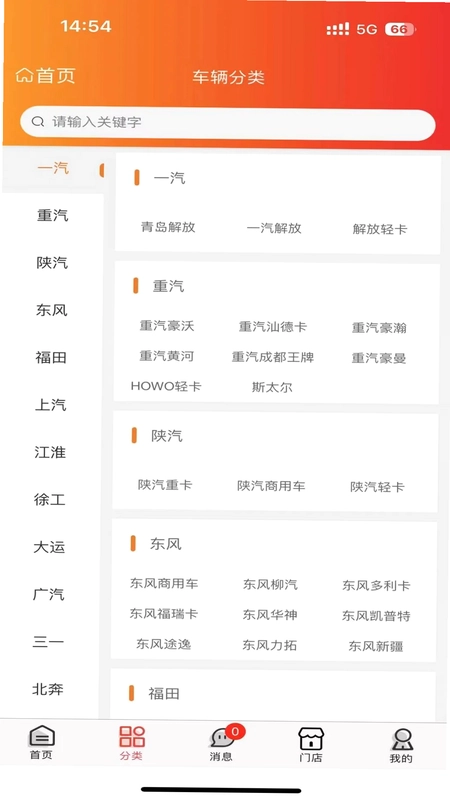
Task: Choose 江淮 from the brand sidebar
Action: pos(50,452)
